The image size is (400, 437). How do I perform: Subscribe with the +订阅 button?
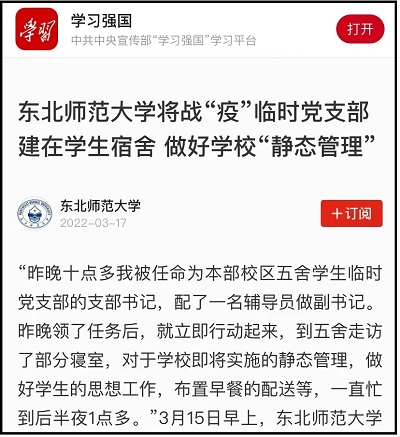click(352, 214)
